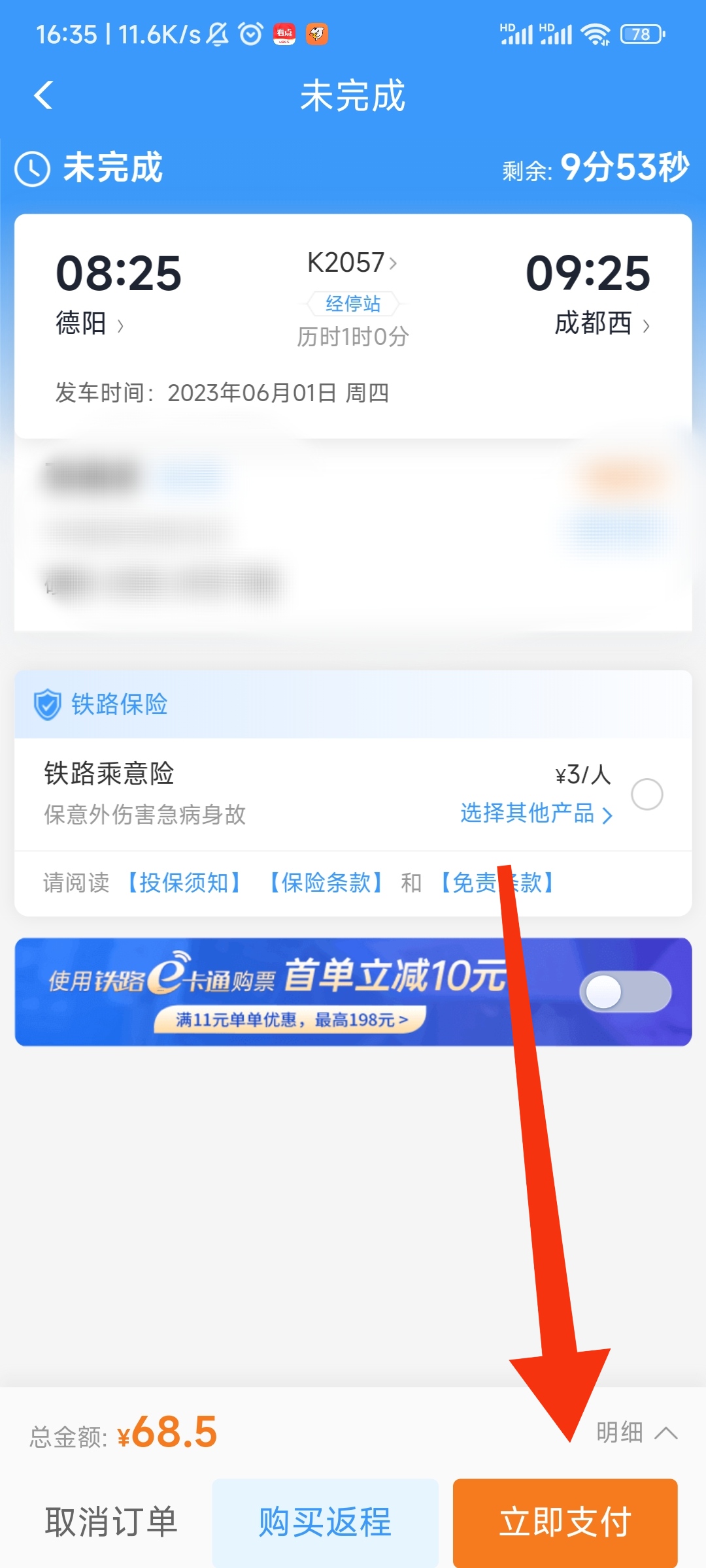
Task: Tap 选择其他产品 to pick other insurance
Action: [536, 813]
